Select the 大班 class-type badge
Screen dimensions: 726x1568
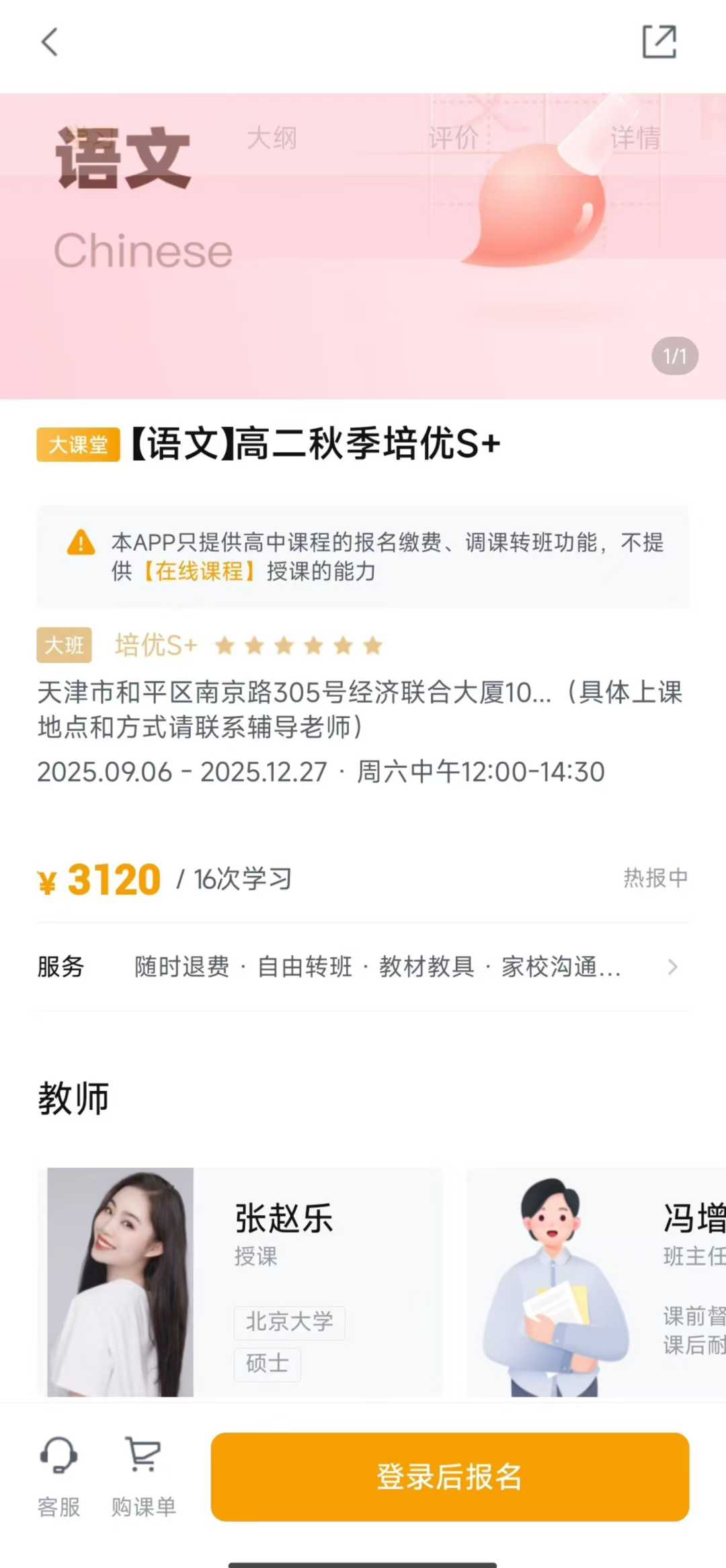63,646
